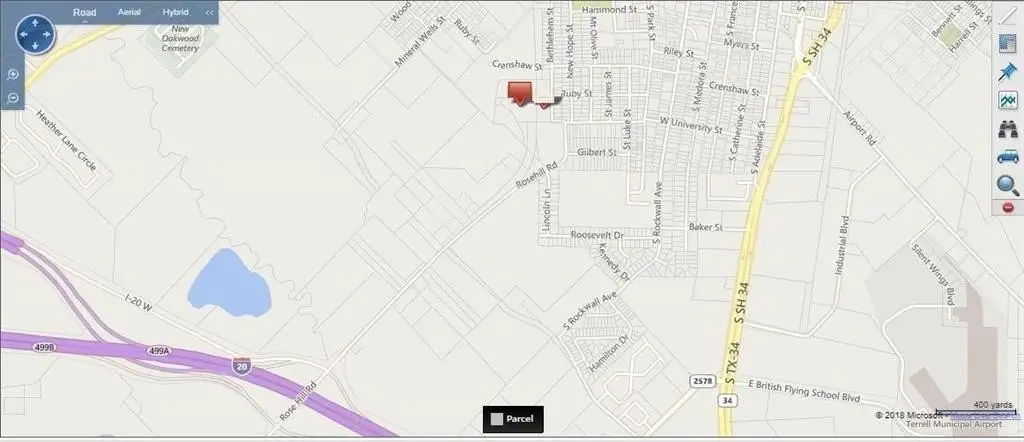Viewport: 1024px width, 442px height.
Task: Collapse the map view bar
Action: click(x=208, y=13)
